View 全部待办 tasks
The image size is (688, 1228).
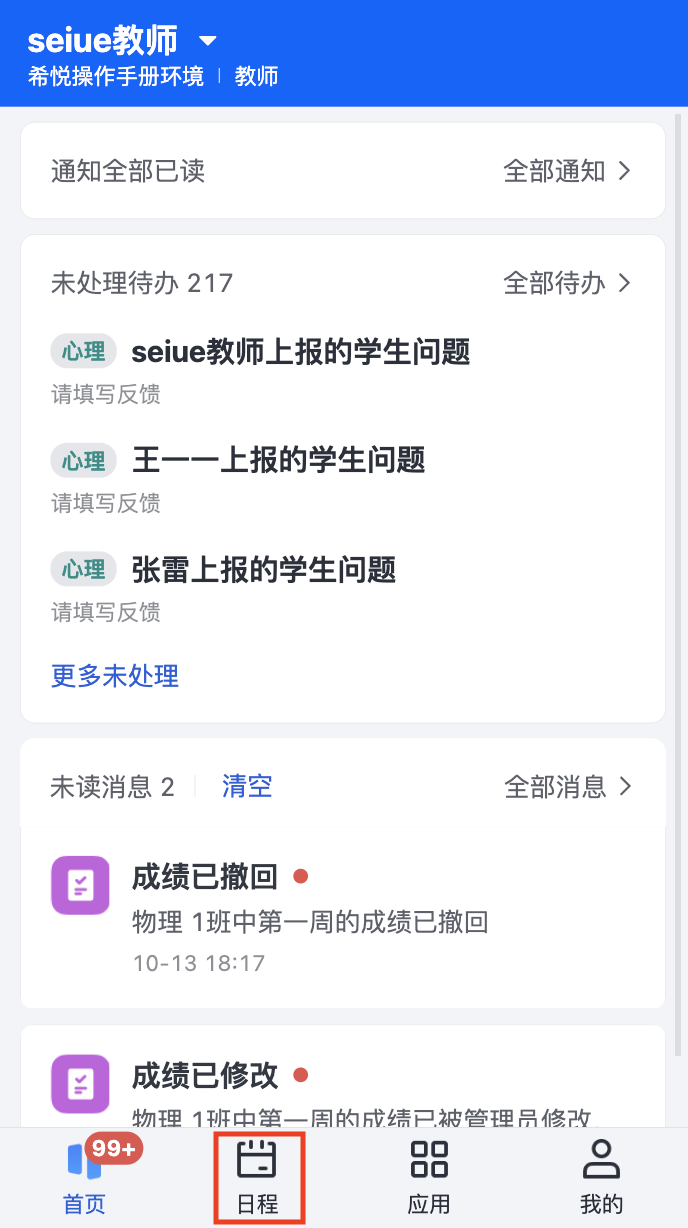[566, 283]
